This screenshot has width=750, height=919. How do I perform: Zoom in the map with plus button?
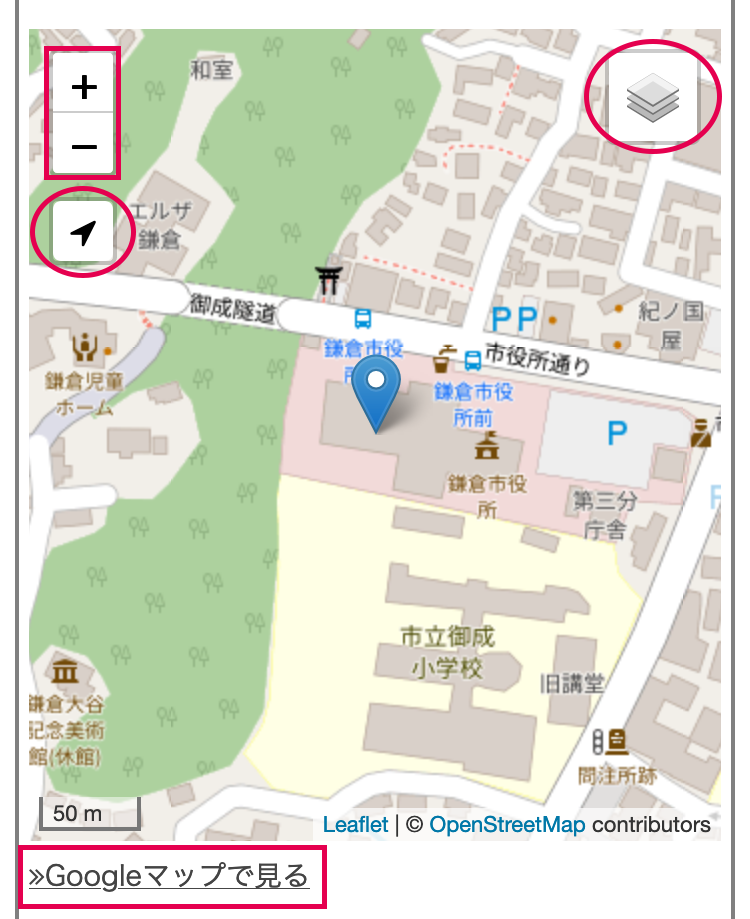[x=85, y=88]
